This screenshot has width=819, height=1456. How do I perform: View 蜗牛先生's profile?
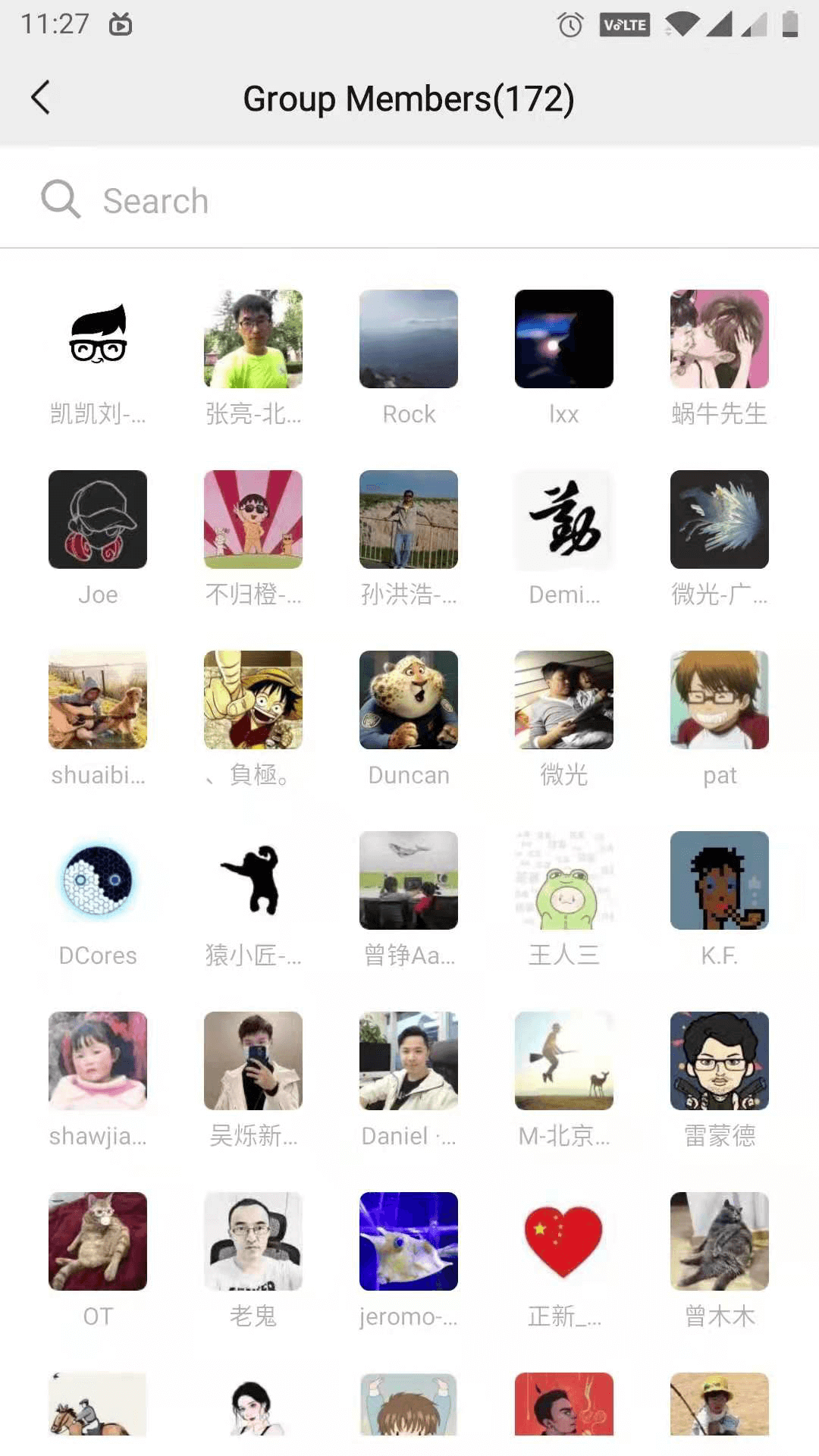coord(719,339)
